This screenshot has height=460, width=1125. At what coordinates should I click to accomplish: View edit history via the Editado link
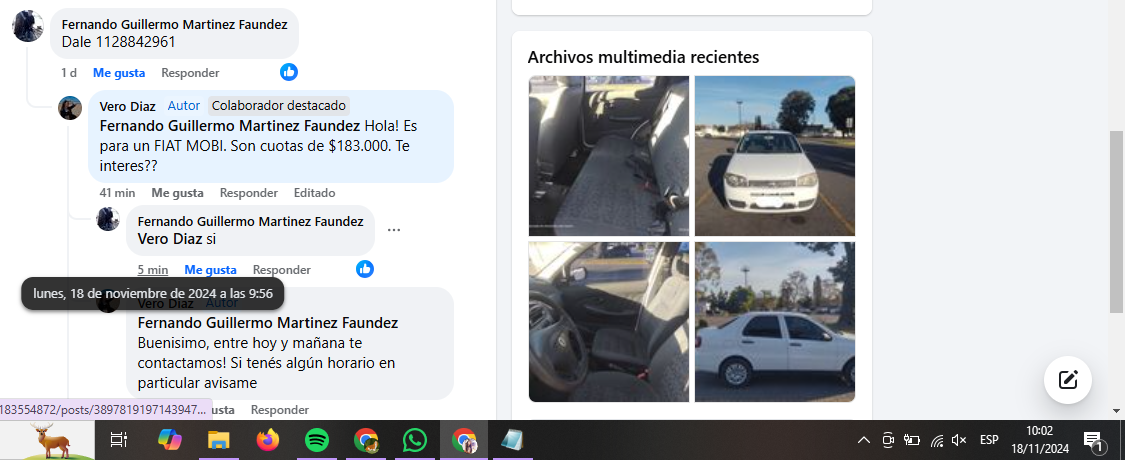tap(314, 193)
